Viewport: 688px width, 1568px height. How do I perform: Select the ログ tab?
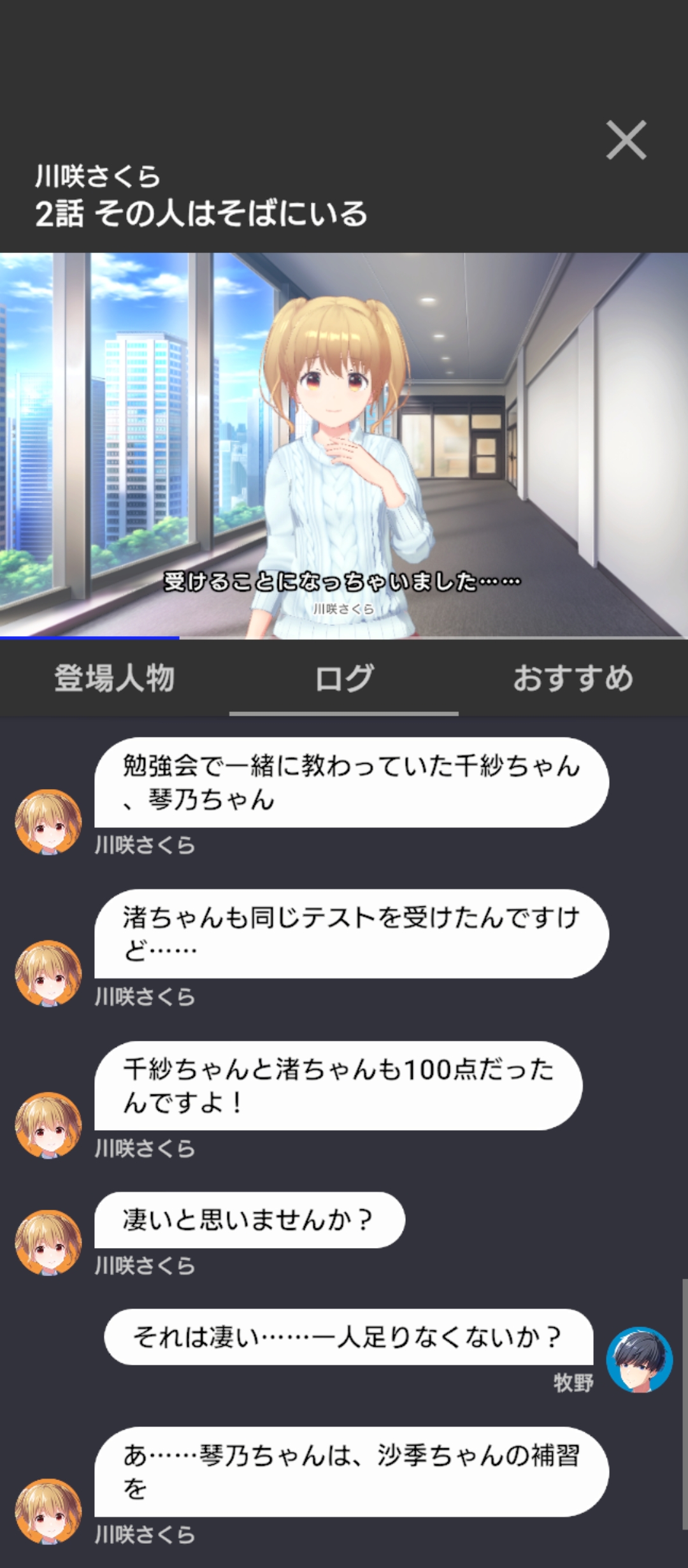(344, 678)
